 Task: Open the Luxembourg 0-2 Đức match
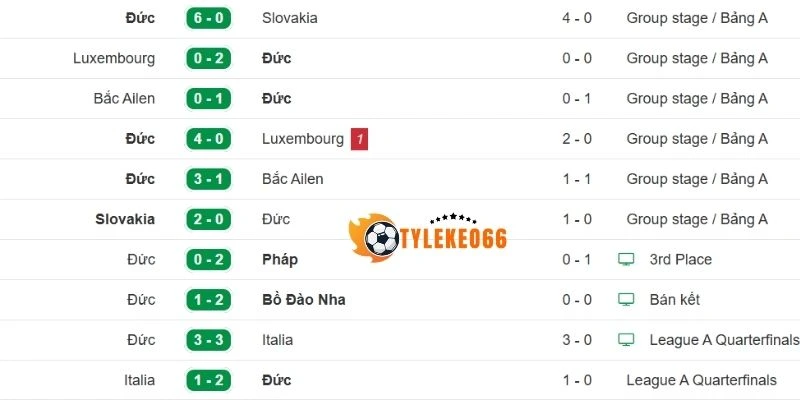click(x=208, y=58)
